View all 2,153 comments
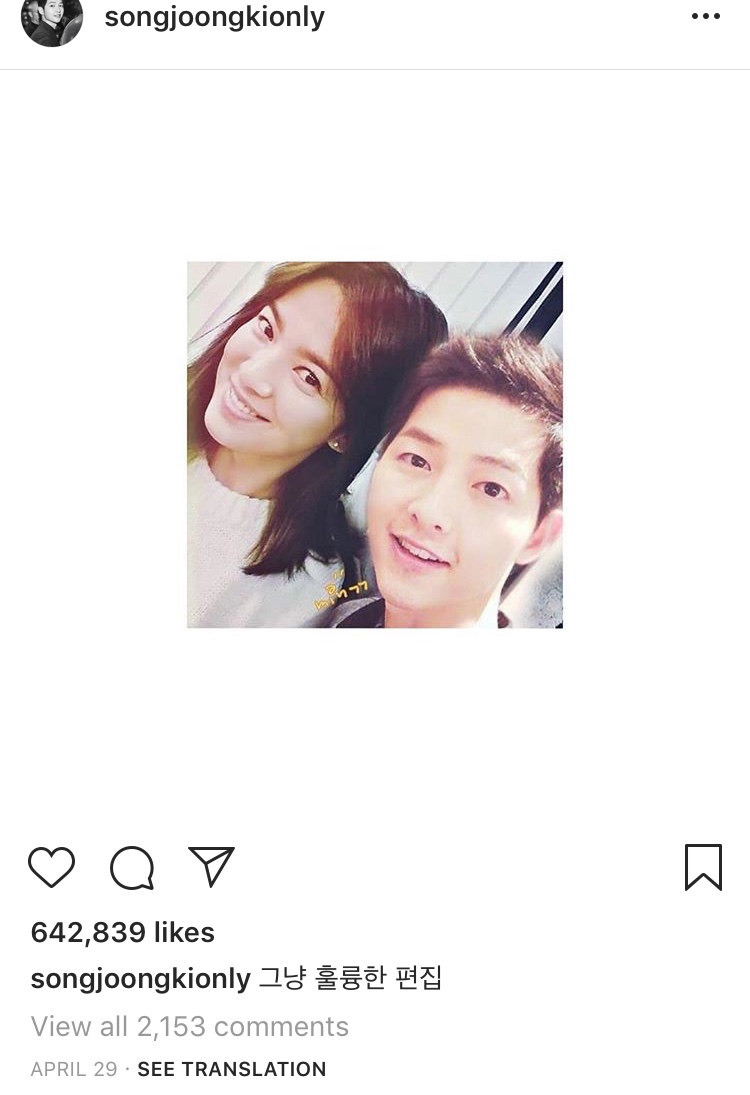Image resolution: width=750 pixels, height=1095 pixels. point(189,1026)
